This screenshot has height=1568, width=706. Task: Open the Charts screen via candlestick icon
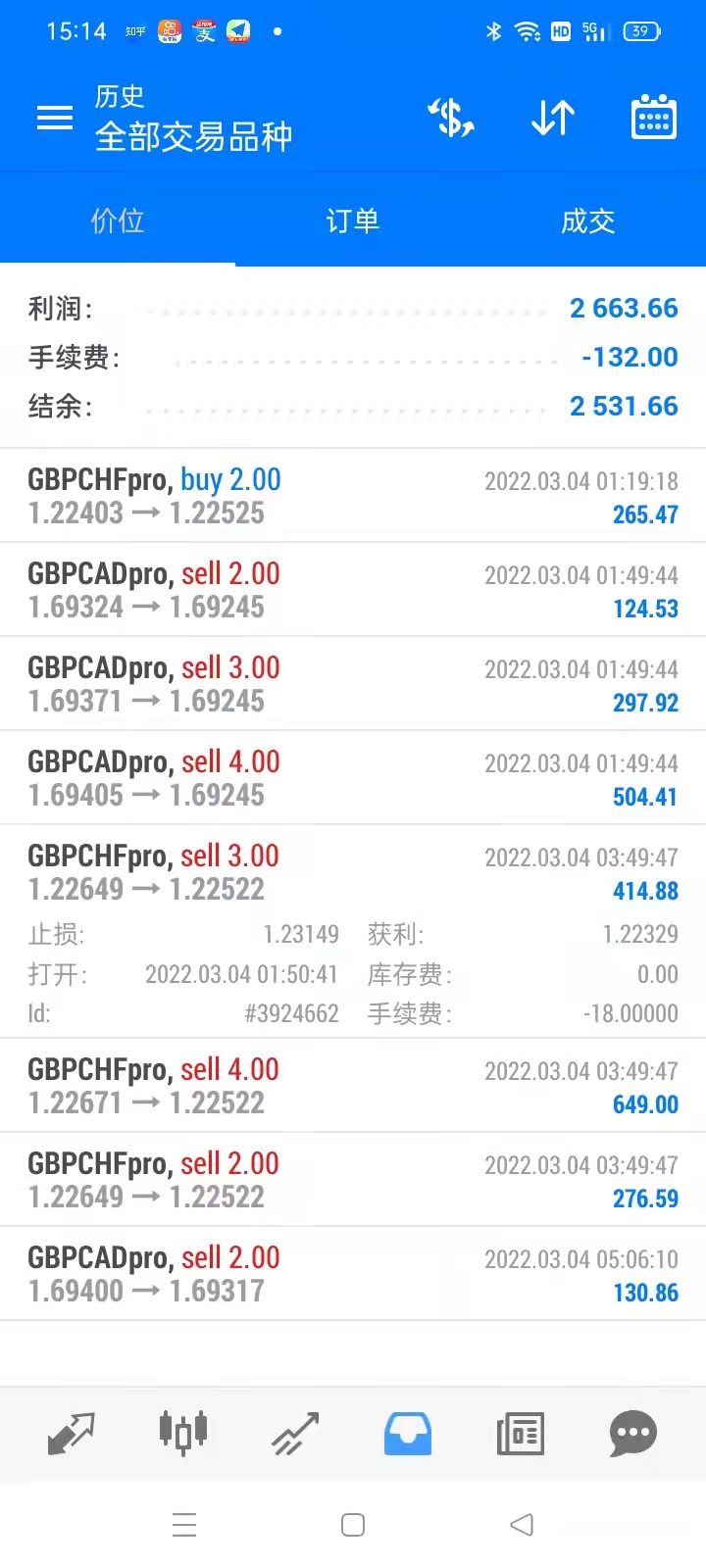[x=183, y=1433]
